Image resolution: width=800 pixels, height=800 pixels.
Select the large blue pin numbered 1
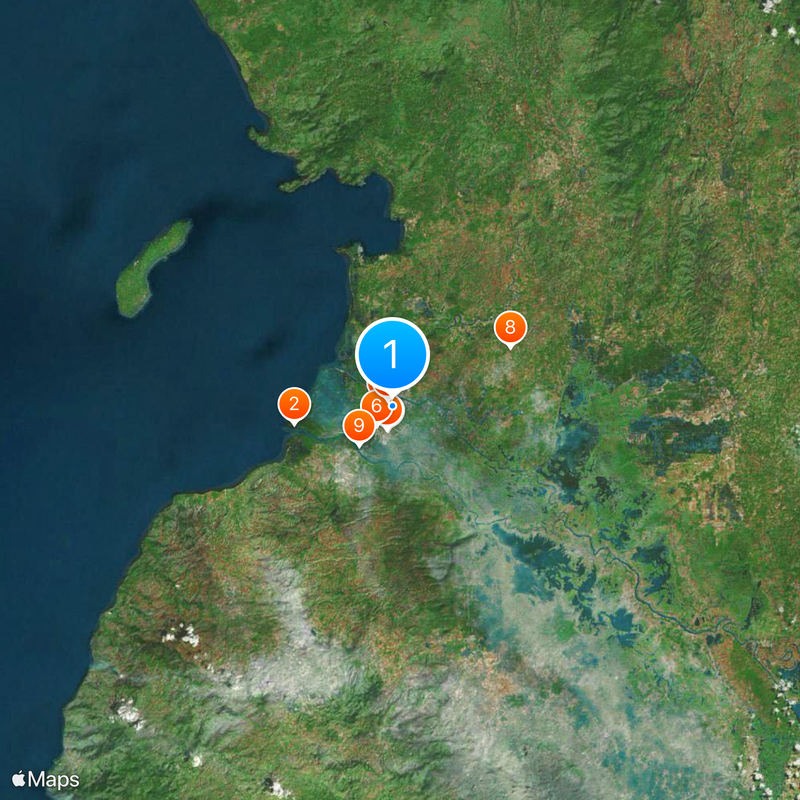(393, 353)
